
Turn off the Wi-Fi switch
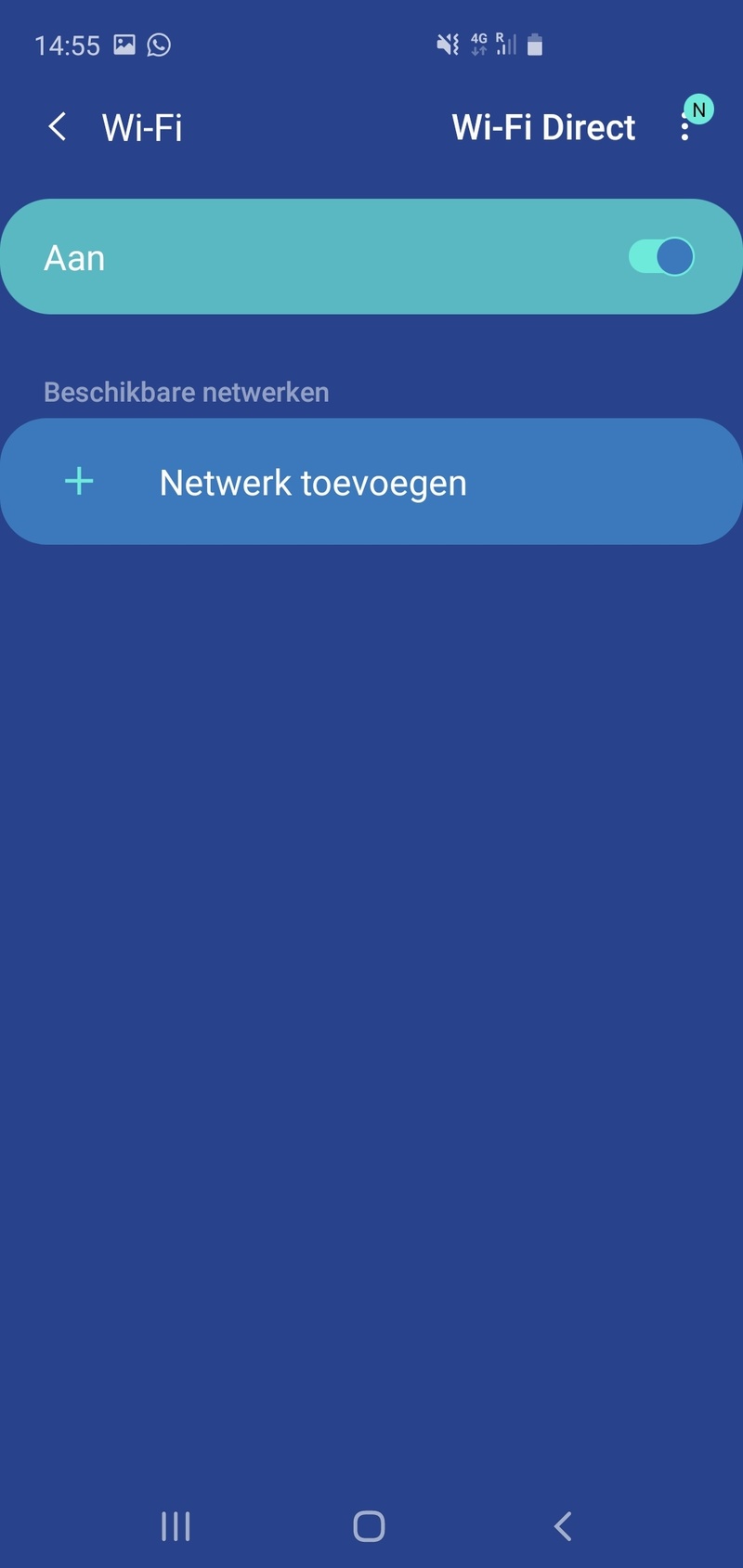click(661, 257)
